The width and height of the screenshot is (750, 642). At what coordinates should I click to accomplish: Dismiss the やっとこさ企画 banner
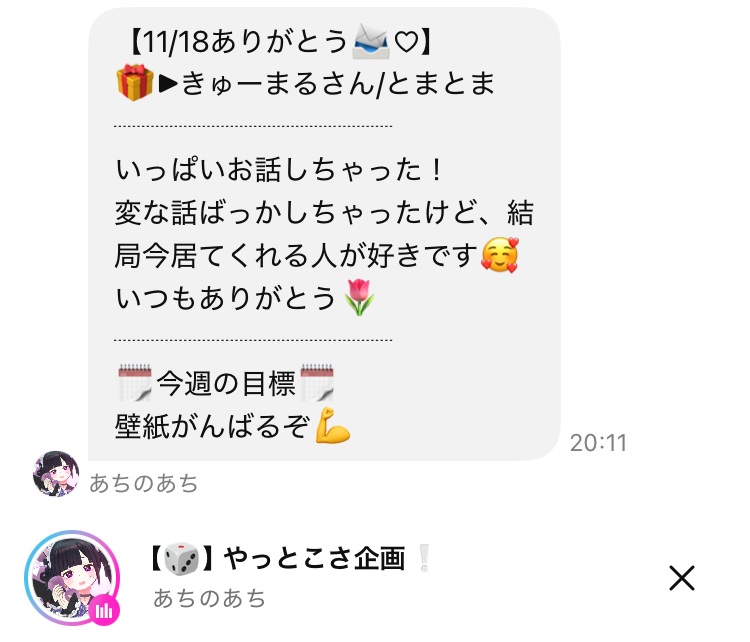pos(682,577)
